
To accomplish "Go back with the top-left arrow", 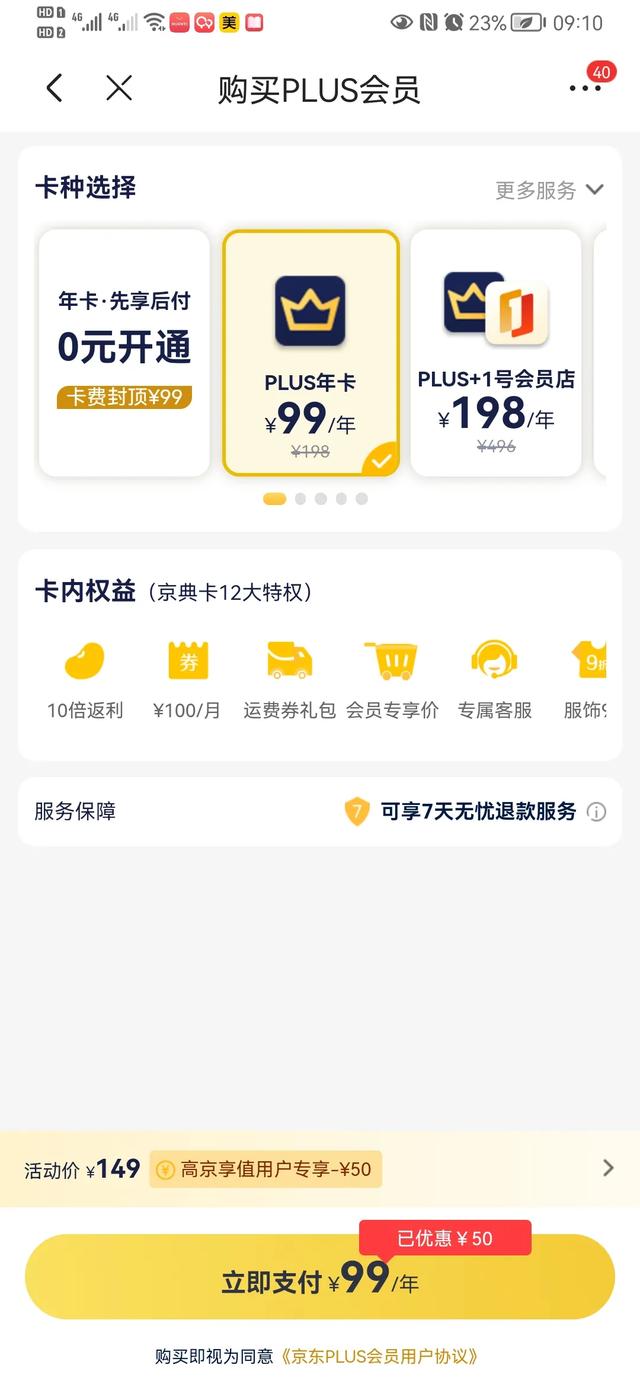I will pos(55,88).
